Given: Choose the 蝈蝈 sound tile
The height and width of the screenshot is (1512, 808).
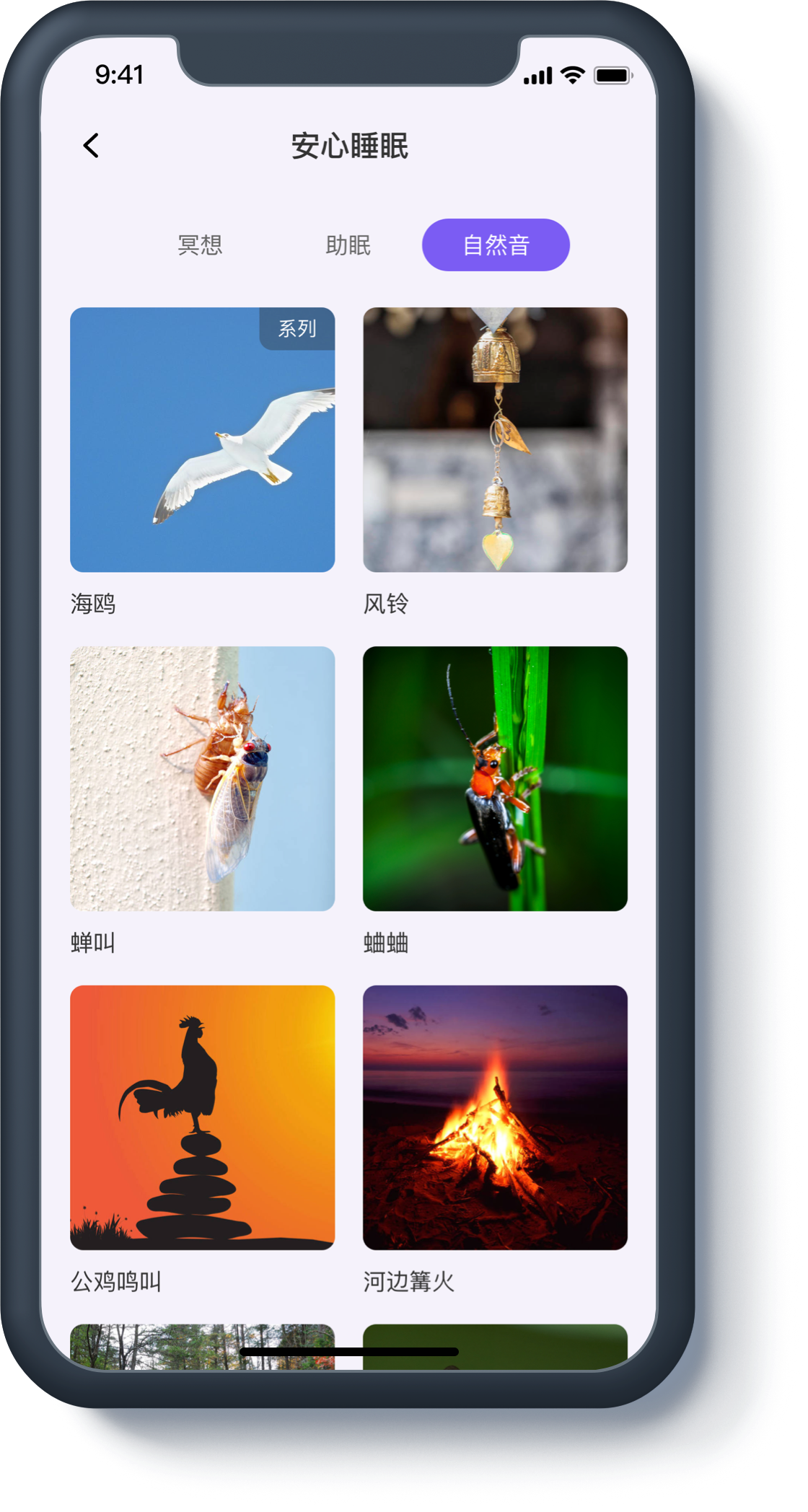Looking at the screenshot, I should (x=495, y=778).
